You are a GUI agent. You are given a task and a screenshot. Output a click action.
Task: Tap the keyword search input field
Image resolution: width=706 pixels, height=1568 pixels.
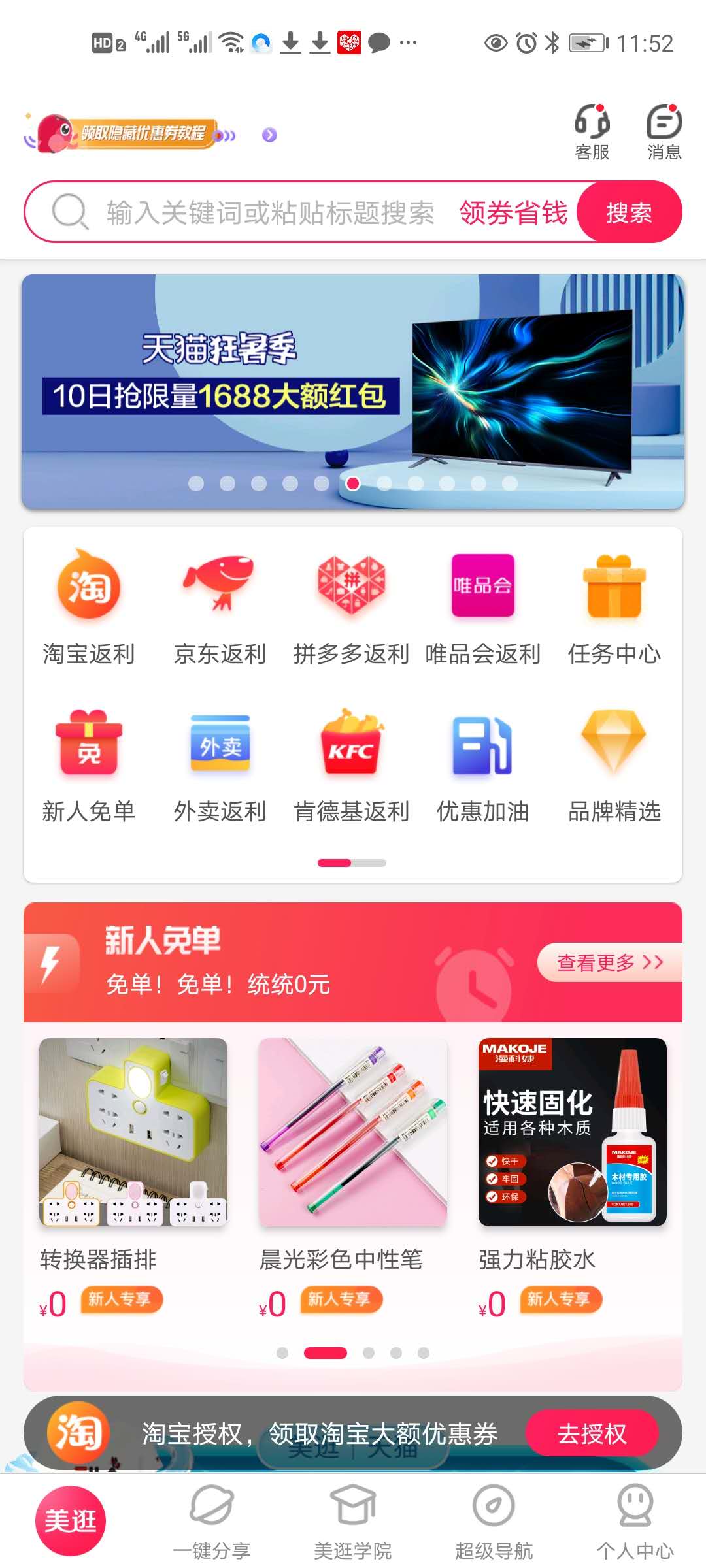coord(268,213)
